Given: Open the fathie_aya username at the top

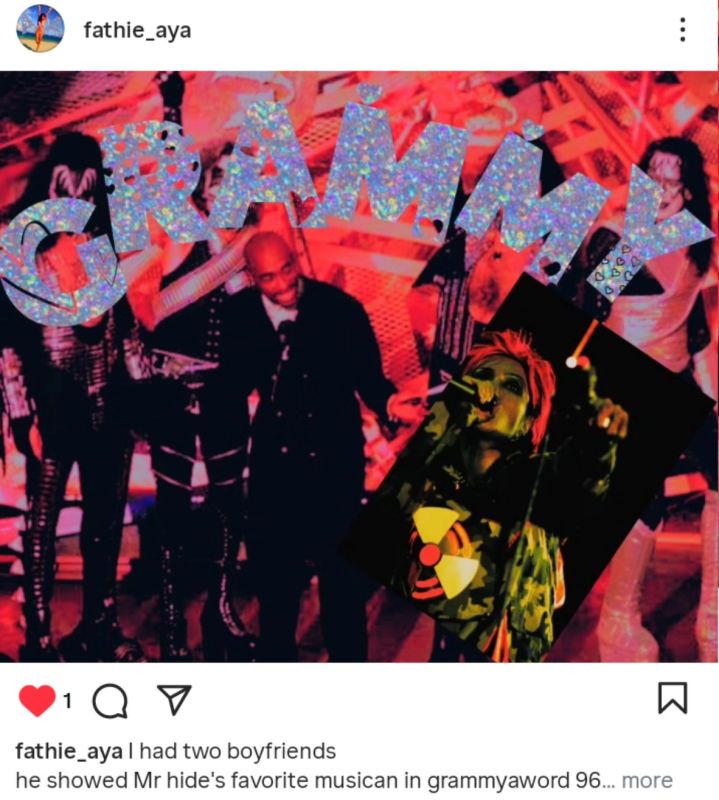Looking at the screenshot, I should click(x=137, y=30).
